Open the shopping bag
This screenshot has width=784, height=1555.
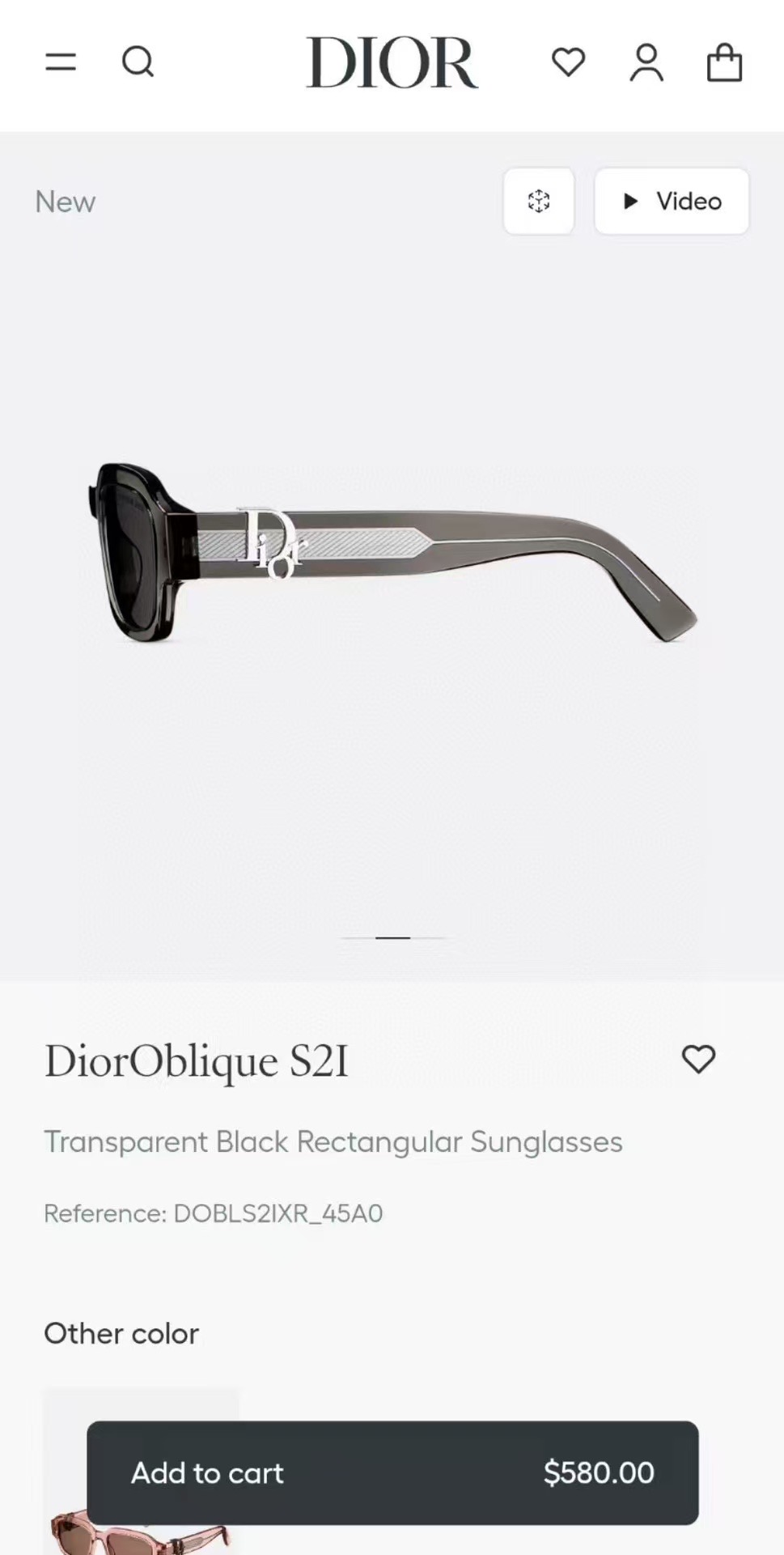coord(724,62)
